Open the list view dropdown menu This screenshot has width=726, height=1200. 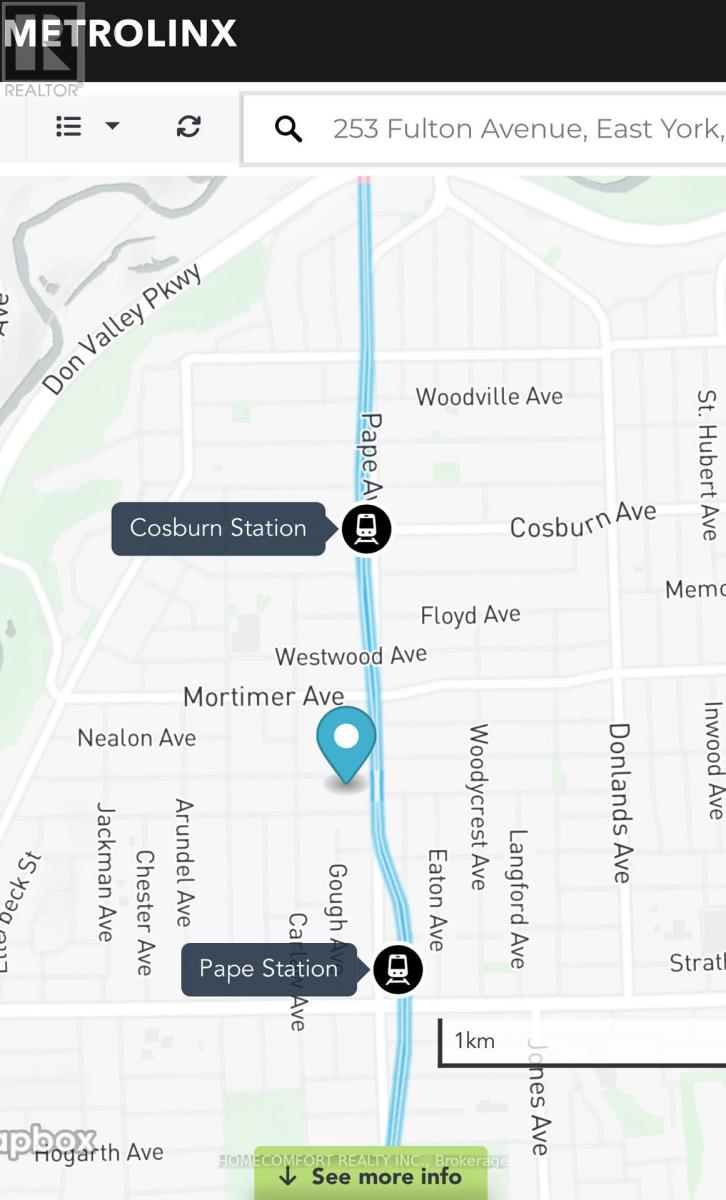(x=88, y=127)
